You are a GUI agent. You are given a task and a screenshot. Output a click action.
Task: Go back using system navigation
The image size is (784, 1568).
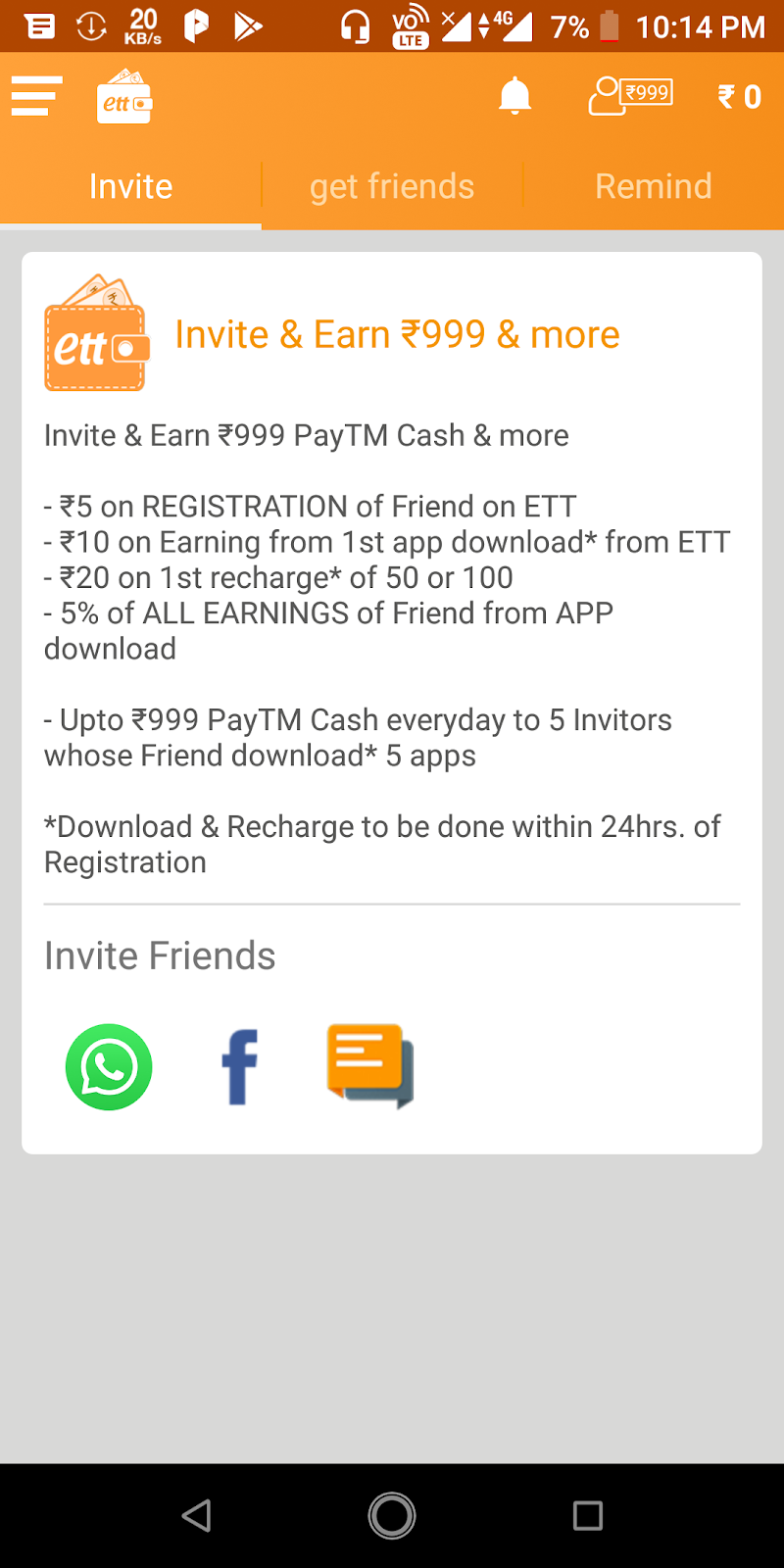click(197, 1516)
